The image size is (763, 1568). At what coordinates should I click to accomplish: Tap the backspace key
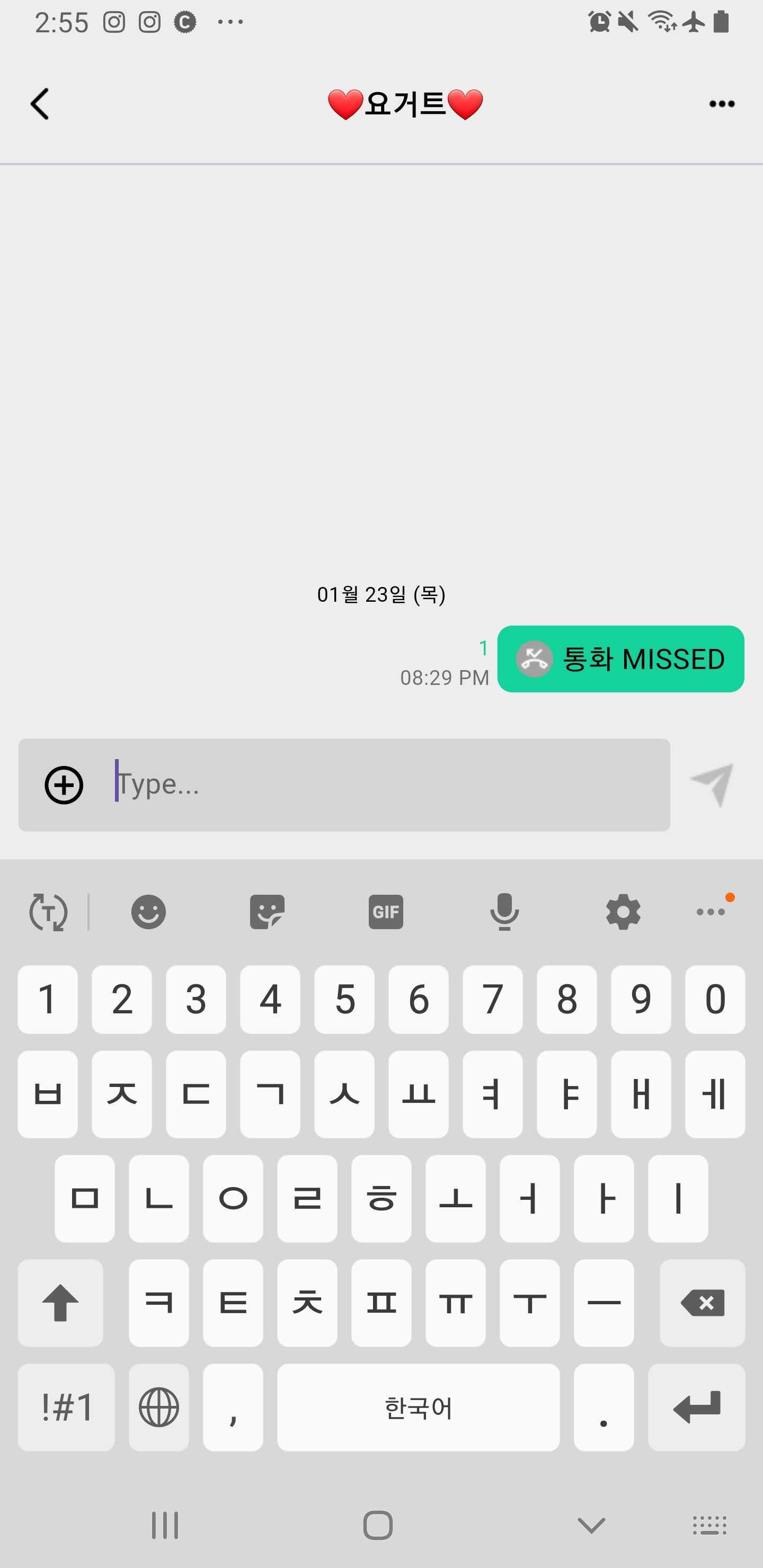(x=702, y=1303)
